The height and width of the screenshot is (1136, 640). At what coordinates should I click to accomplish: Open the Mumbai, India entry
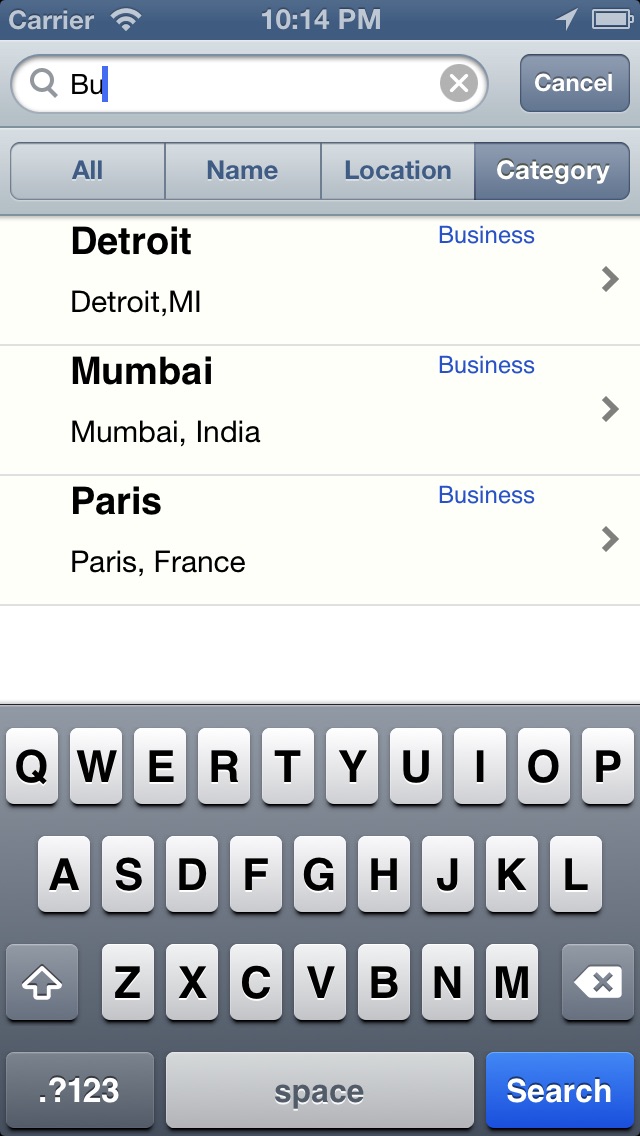click(x=320, y=410)
